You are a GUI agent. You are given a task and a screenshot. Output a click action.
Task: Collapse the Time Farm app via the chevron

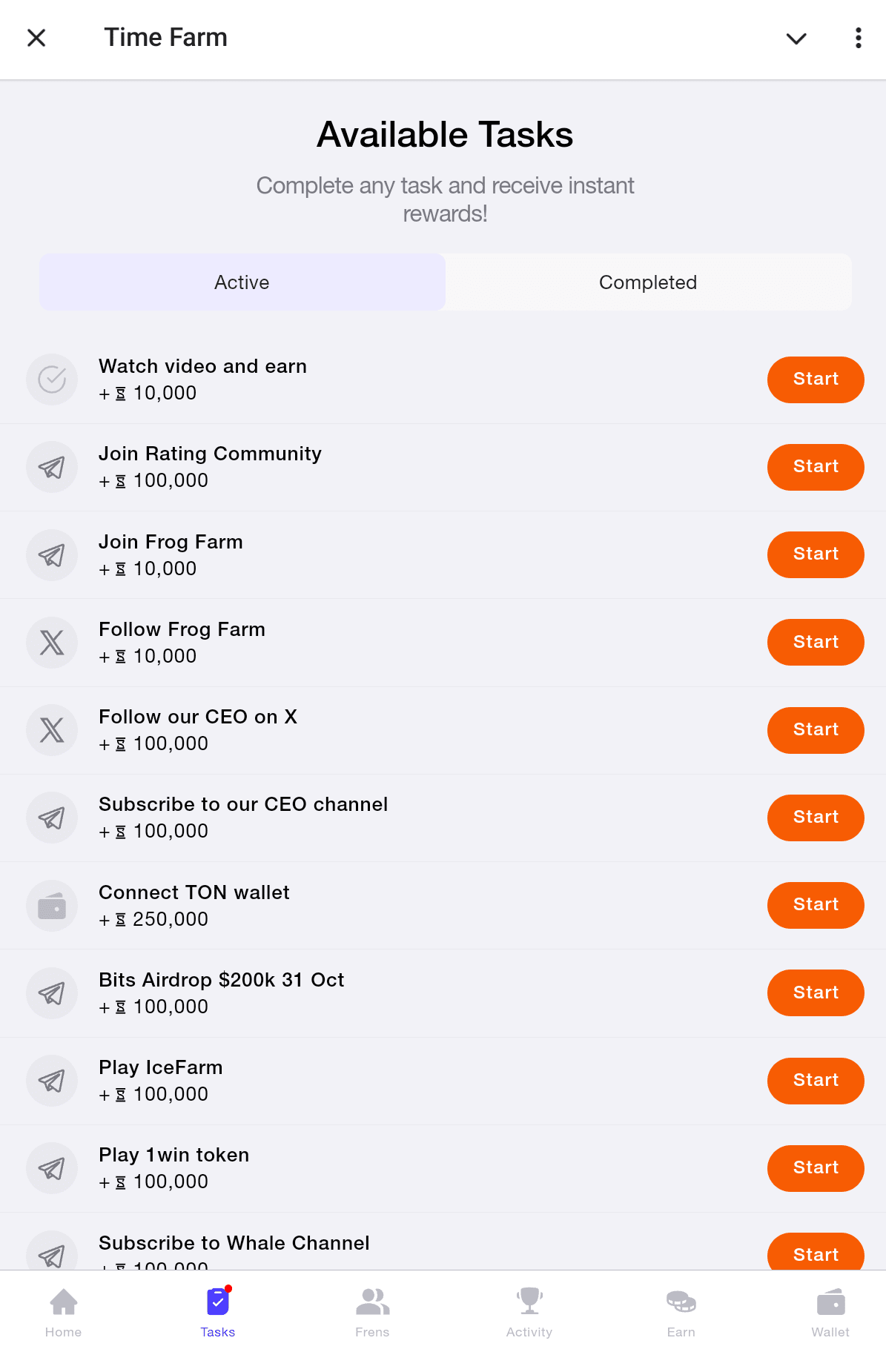796,39
